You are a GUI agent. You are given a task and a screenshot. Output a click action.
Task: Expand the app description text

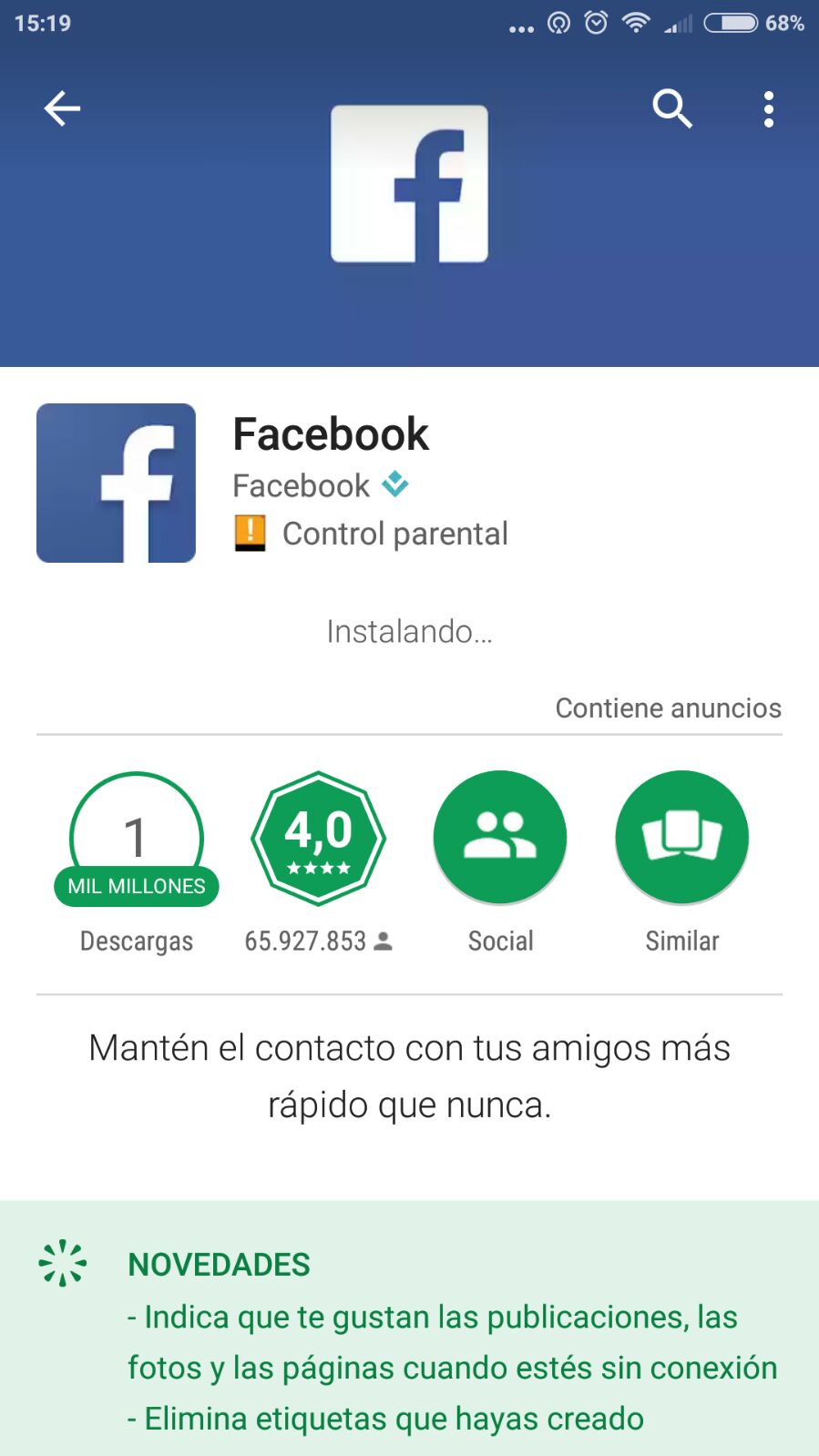409,1076
